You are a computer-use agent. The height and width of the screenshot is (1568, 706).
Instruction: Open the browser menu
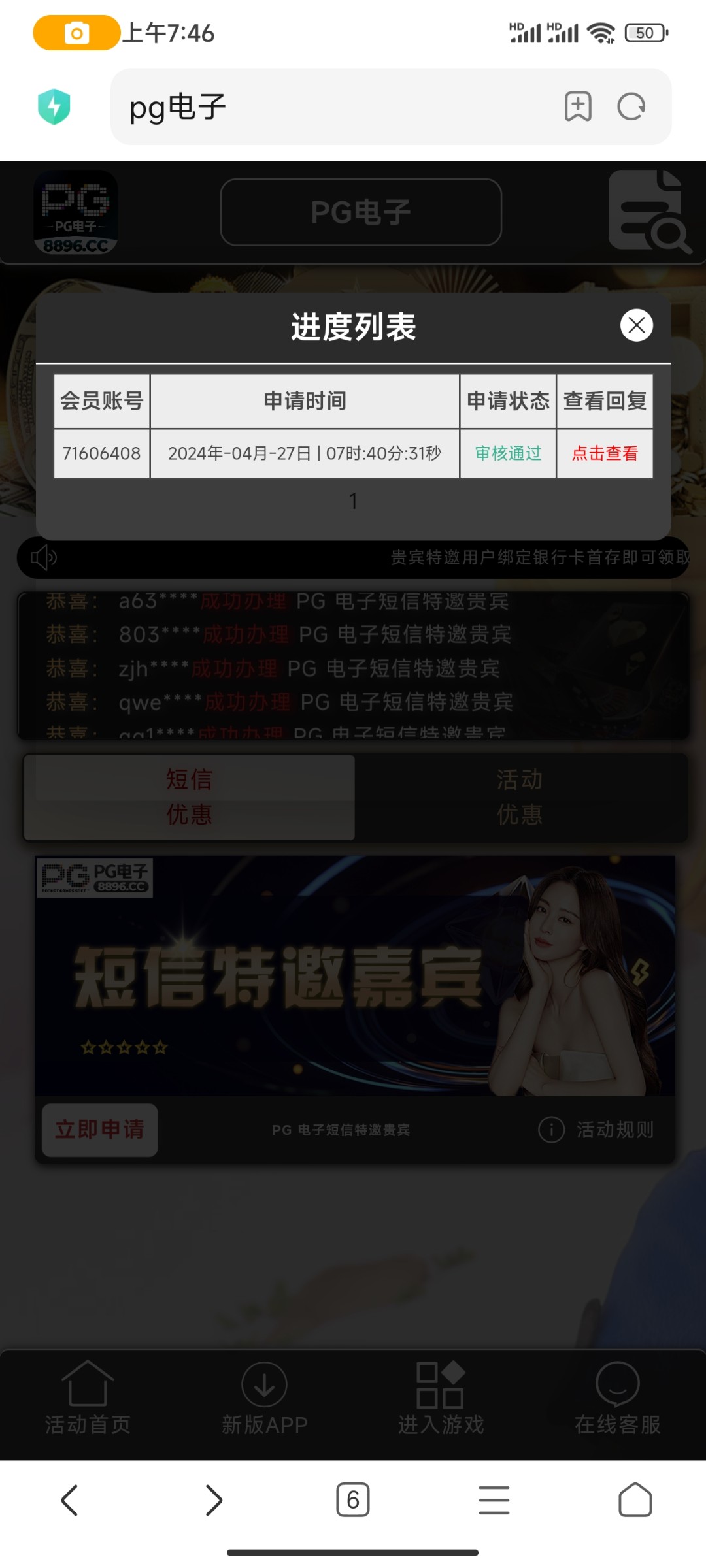coord(494,1500)
